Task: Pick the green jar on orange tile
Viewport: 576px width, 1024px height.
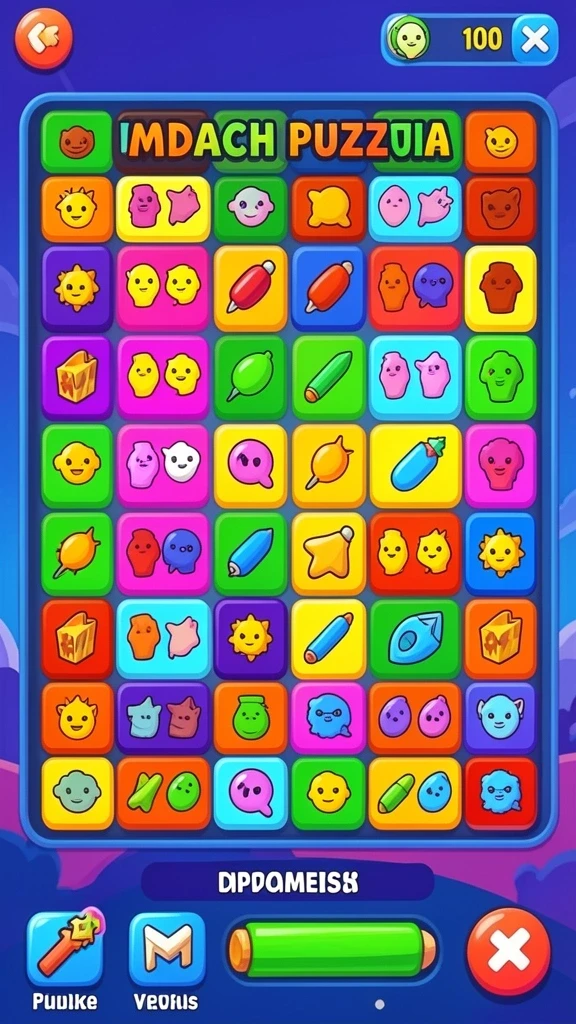Action: 251,718
